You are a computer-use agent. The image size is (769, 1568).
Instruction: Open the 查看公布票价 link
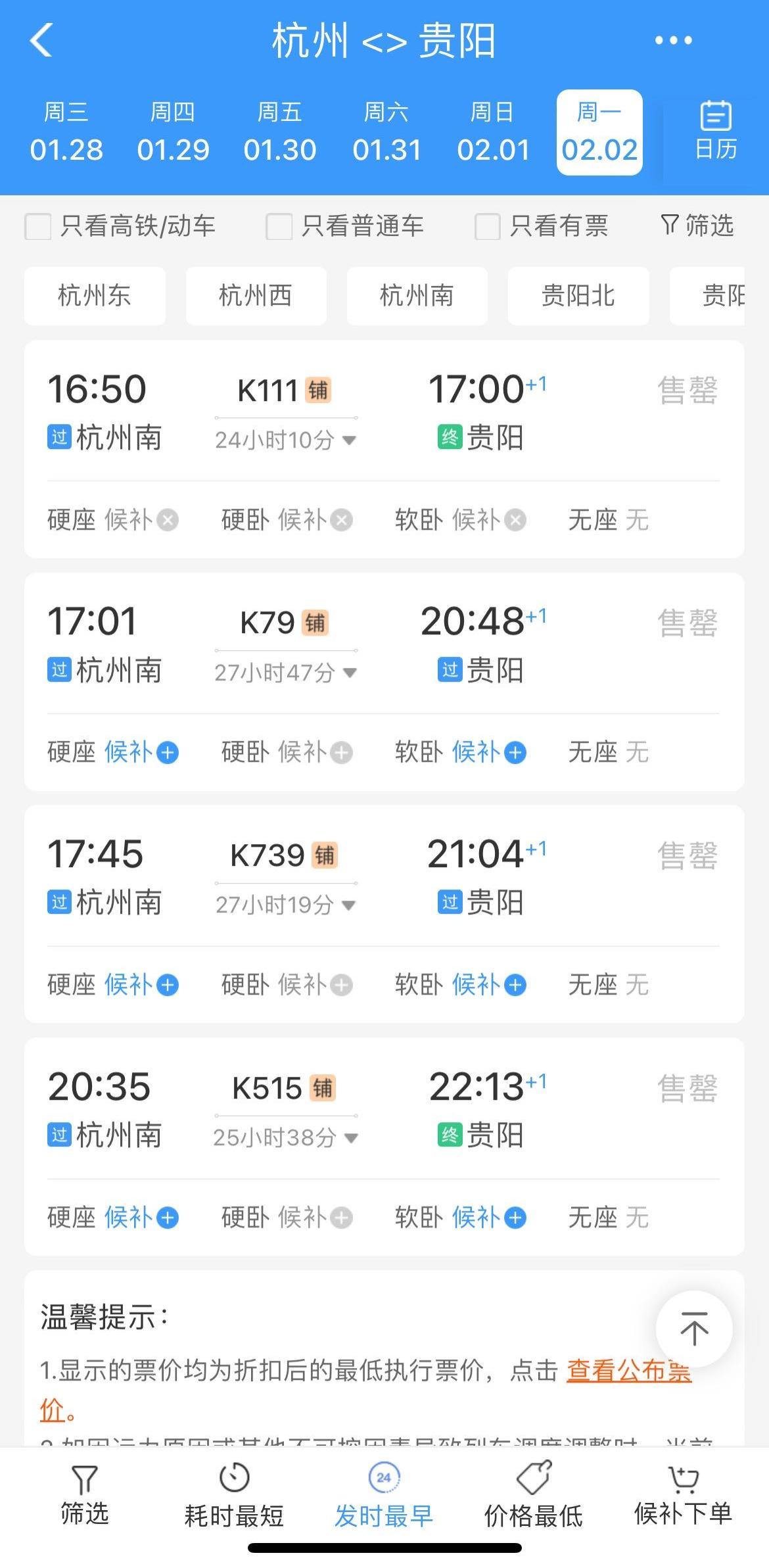click(628, 1371)
